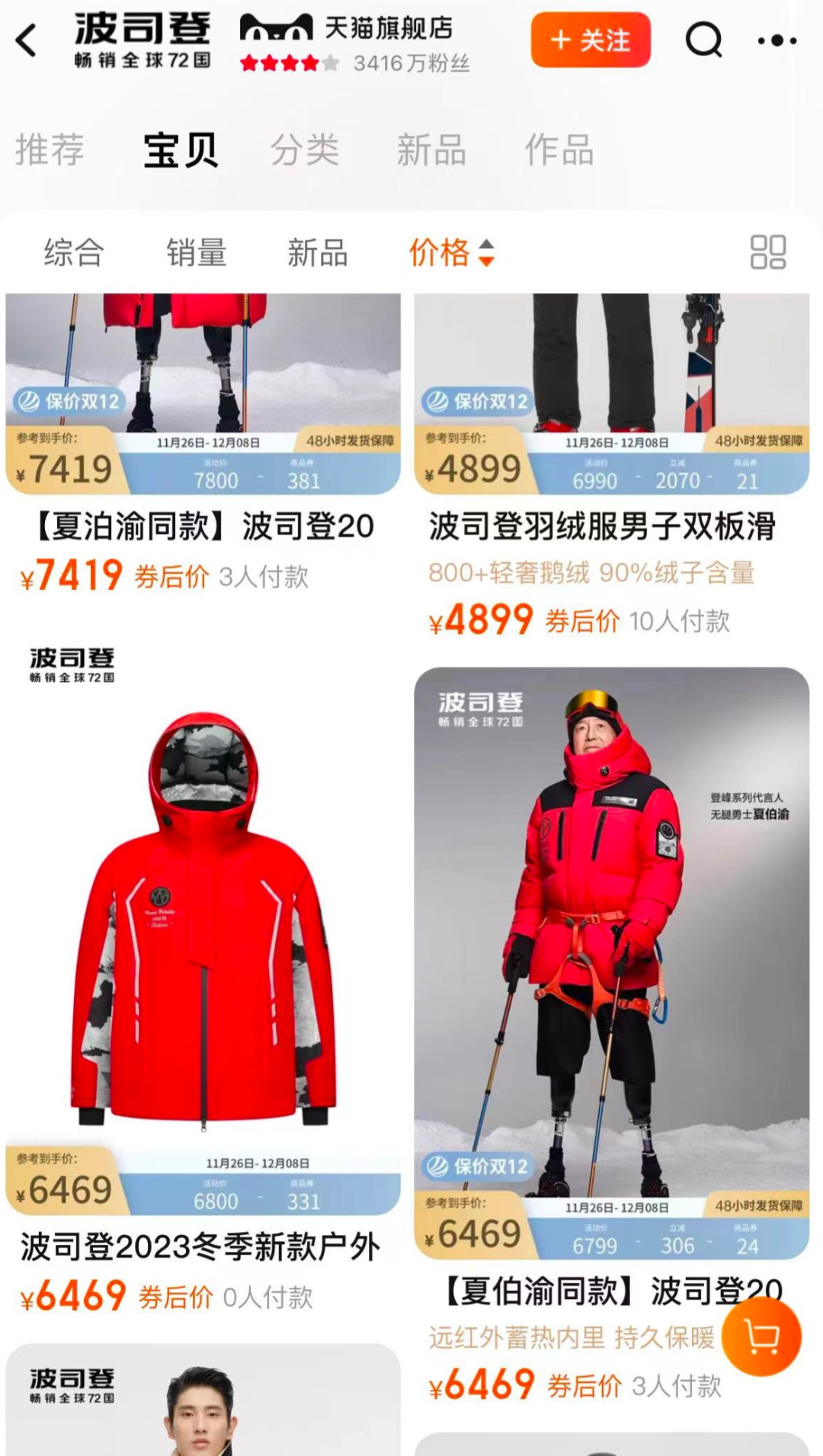Switch to the 推荐 tab
This screenshot has width=823, height=1456.
coord(50,149)
